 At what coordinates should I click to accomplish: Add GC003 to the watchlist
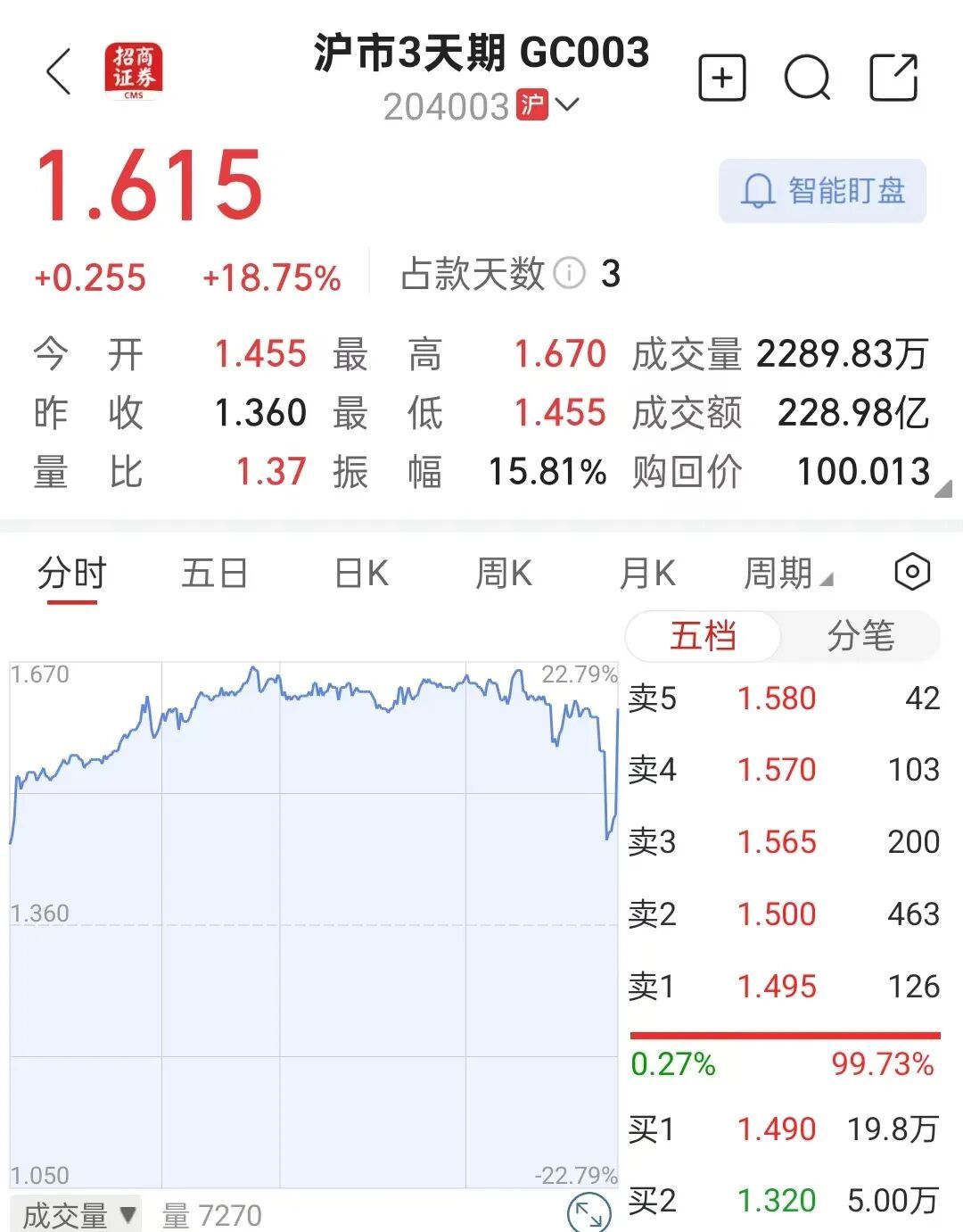721,78
